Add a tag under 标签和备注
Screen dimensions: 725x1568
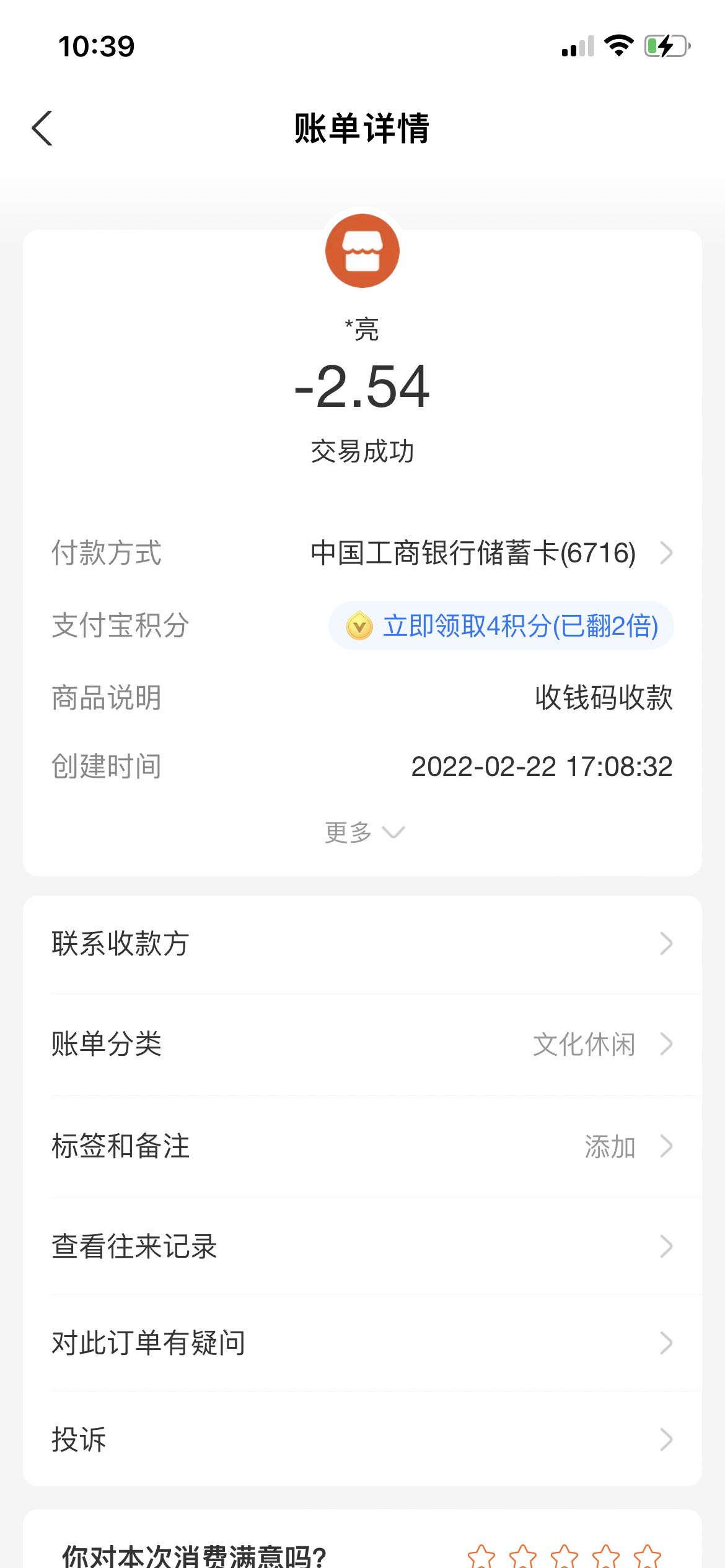[x=362, y=1146]
